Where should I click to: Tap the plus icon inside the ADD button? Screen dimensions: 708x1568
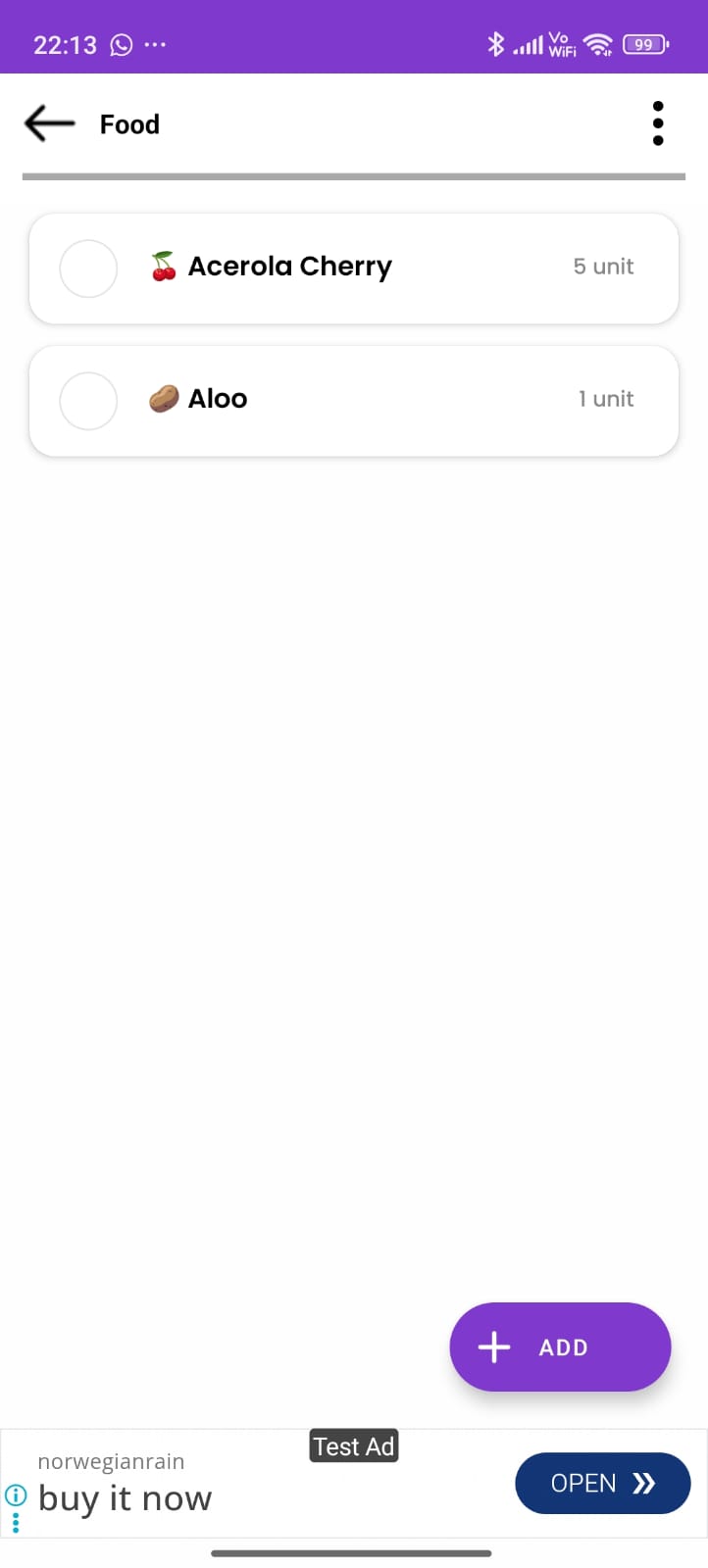coord(493,1347)
